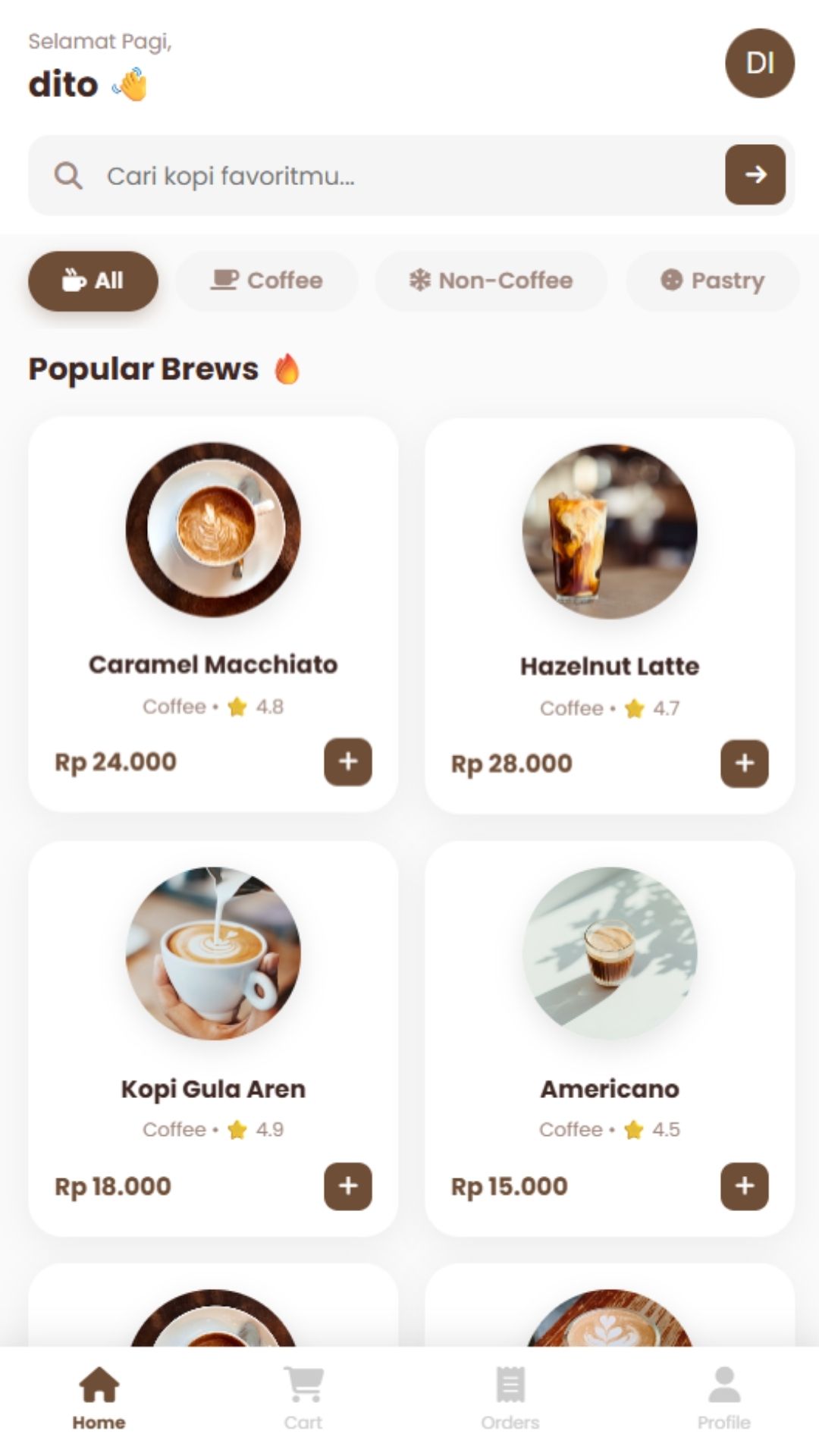Viewport: 819px width, 1456px height.
Task: Submit search with the arrow button
Action: pos(755,175)
